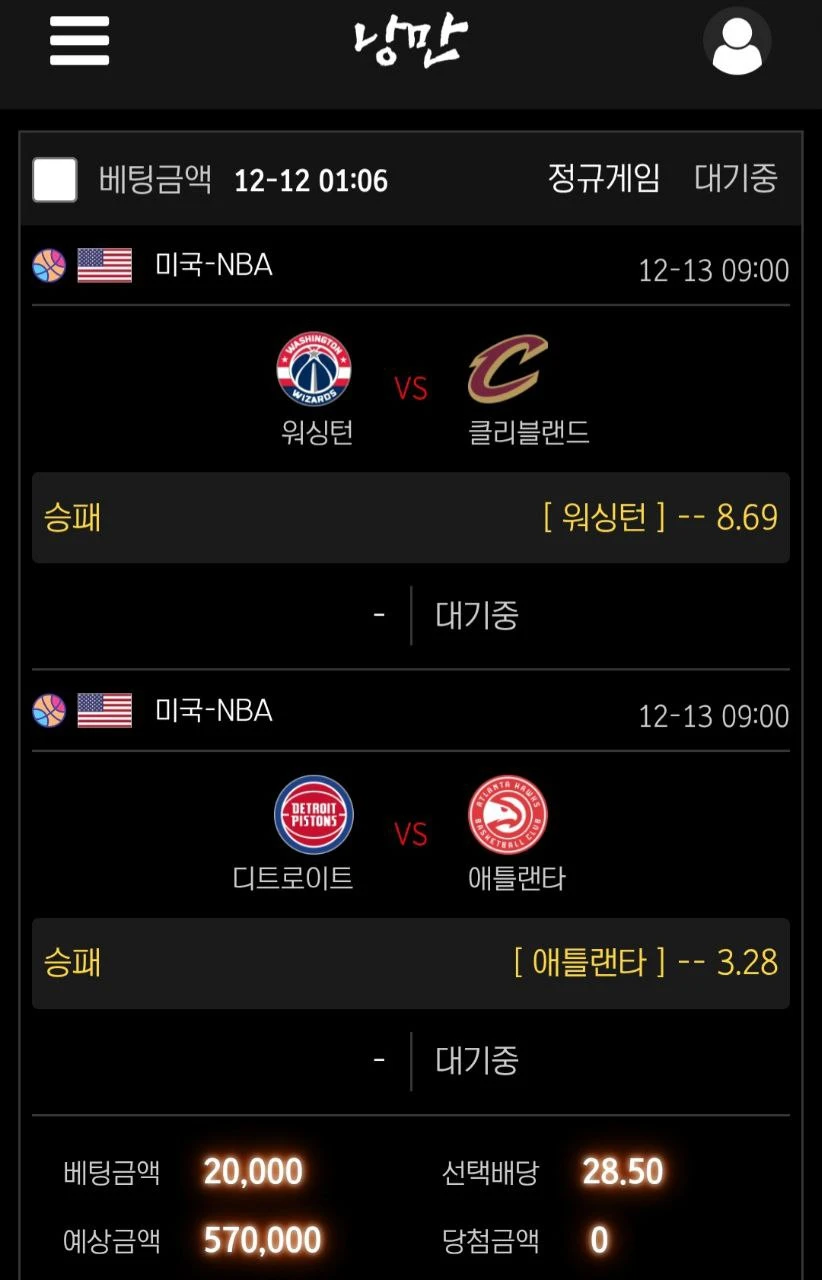Viewport: 822px width, 1280px height.
Task: Open the hamburger menu
Action: (x=79, y=41)
